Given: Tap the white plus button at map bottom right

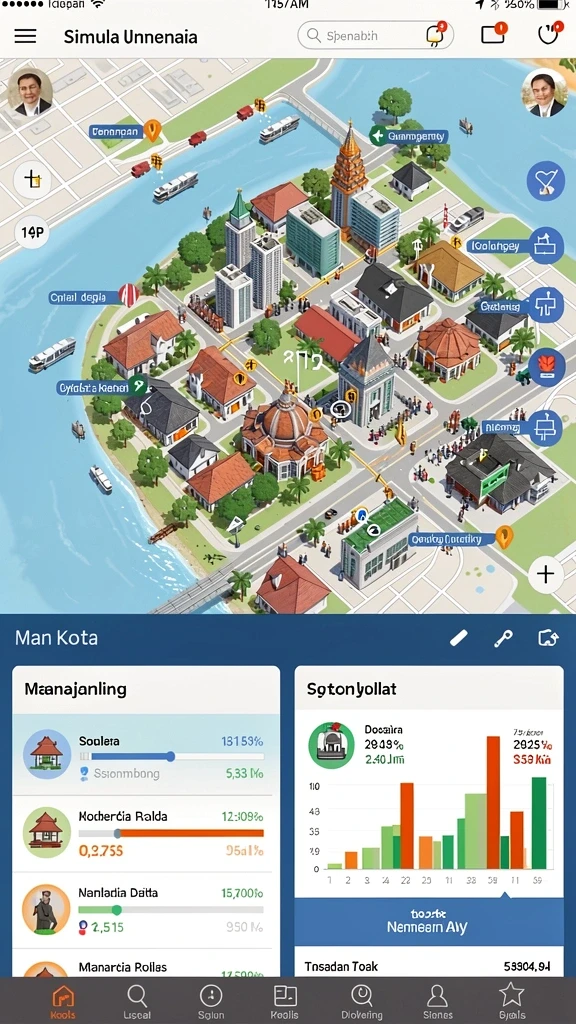Looking at the screenshot, I should click(x=545, y=574).
